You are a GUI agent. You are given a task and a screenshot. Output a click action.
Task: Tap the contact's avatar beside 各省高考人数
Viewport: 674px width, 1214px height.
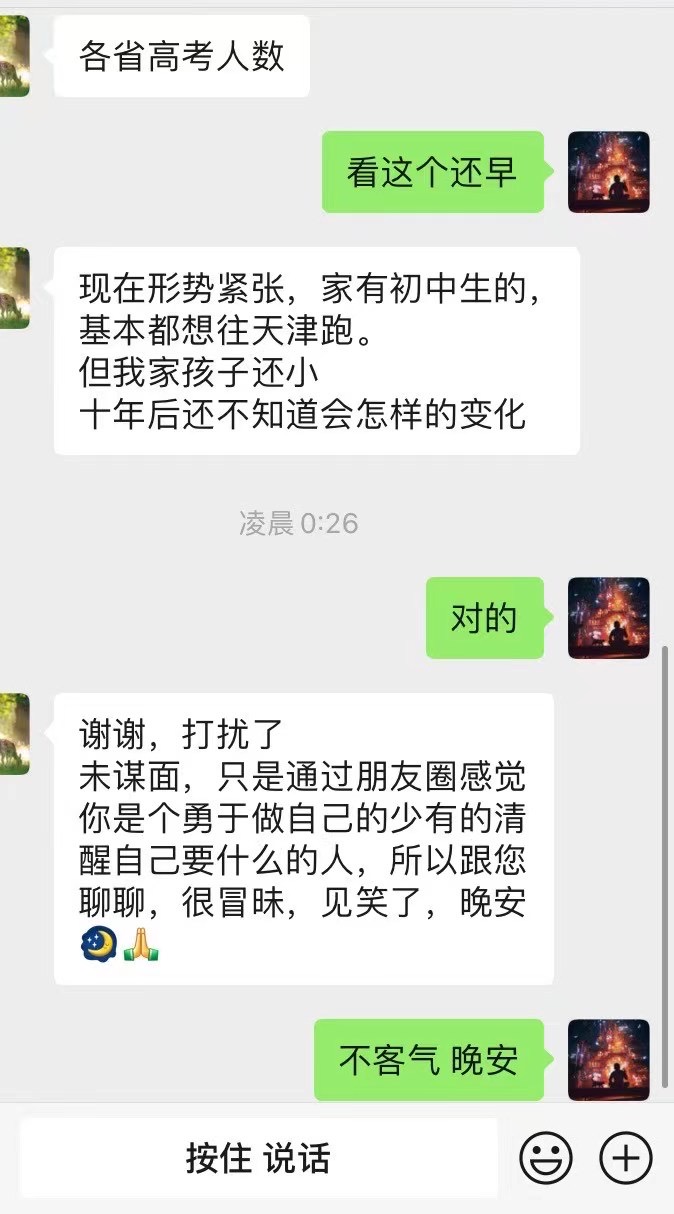pos(14,56)
